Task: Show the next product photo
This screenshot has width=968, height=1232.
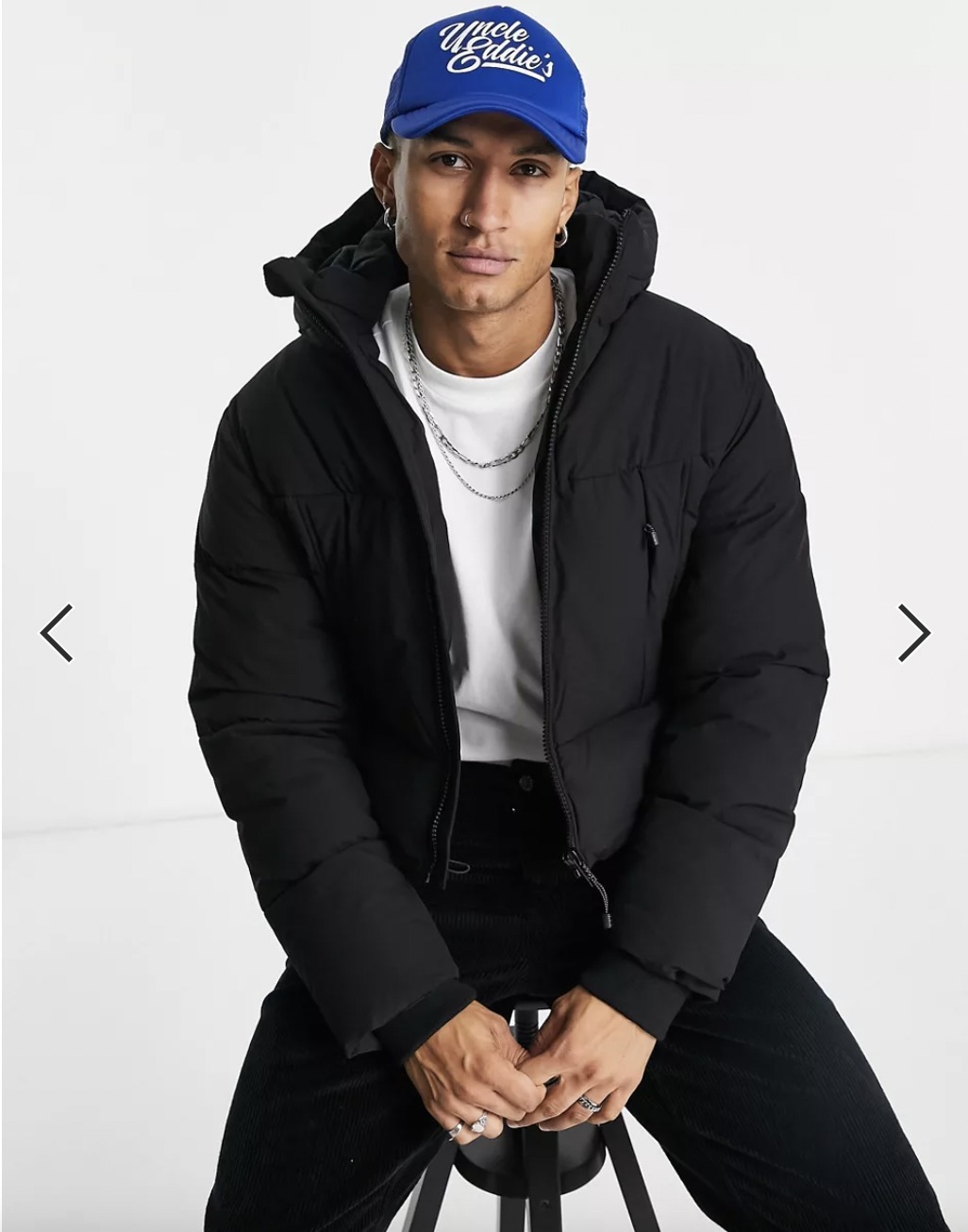Action: pyautogui.click(x=912, y=633)
